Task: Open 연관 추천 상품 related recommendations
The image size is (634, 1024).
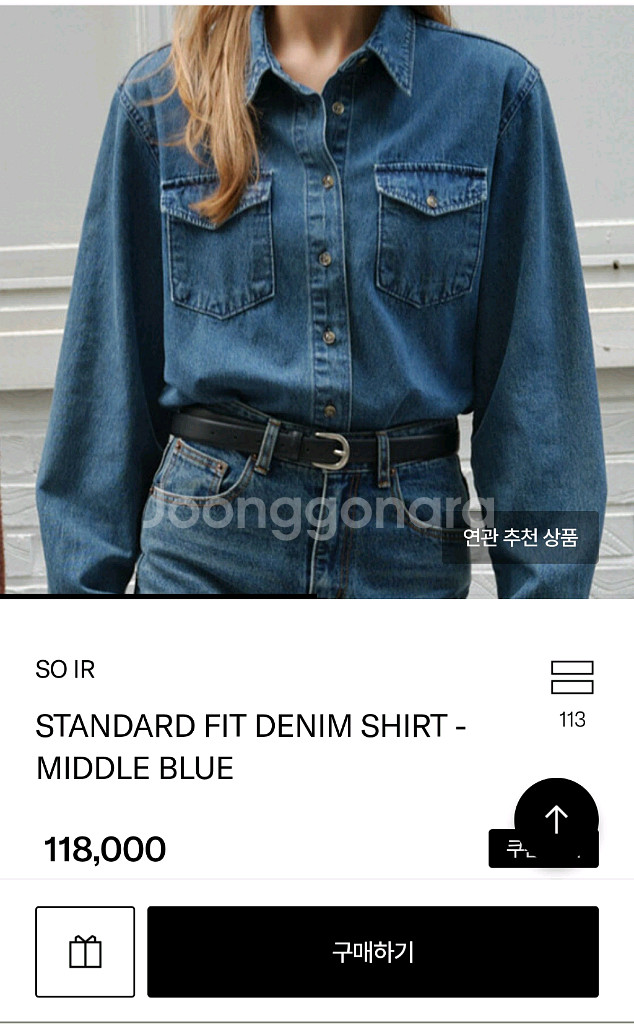Action: point(520,537)
